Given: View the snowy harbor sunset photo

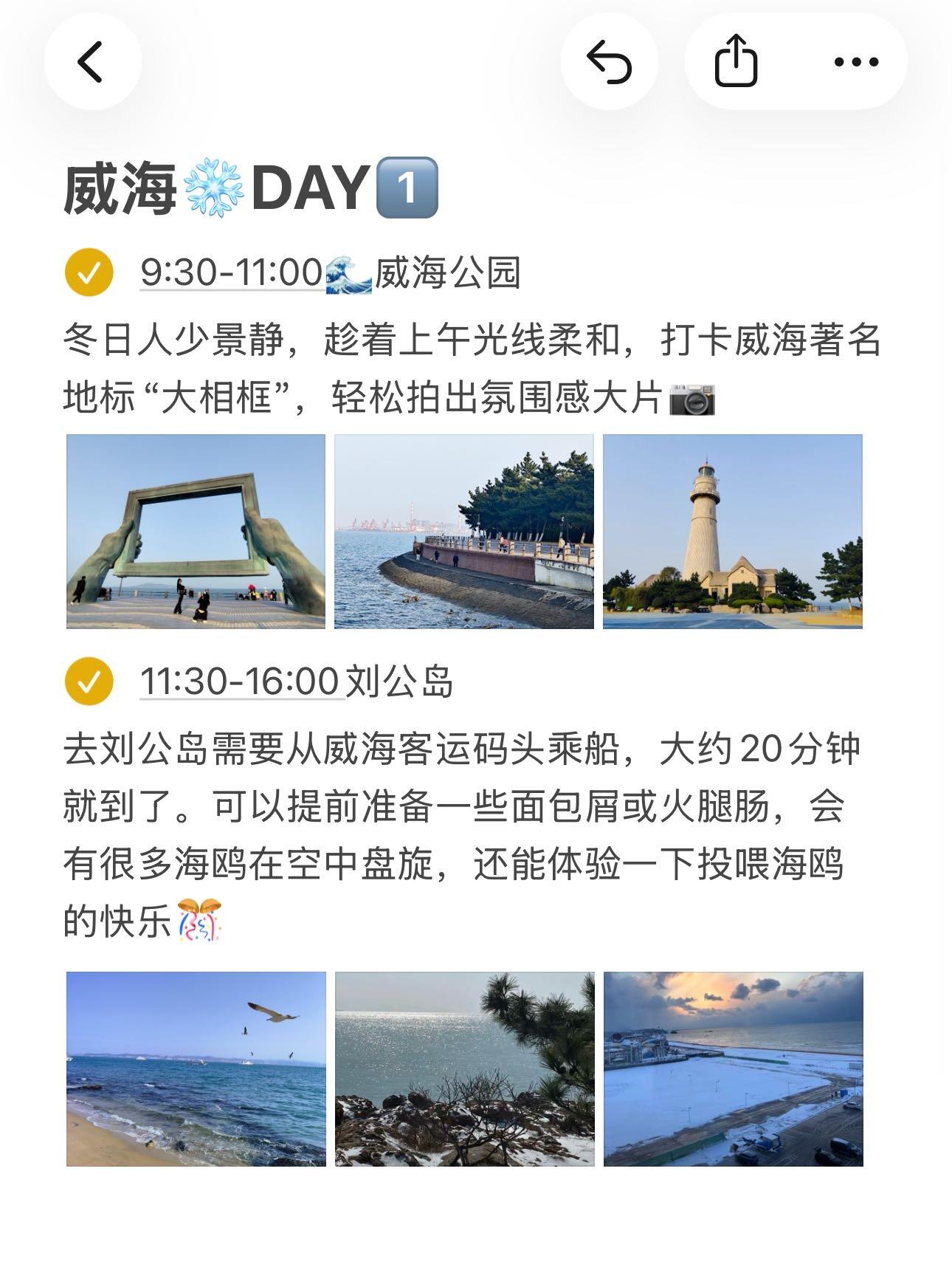Looking at the screenshot, I should click(x=733, y=1069).
